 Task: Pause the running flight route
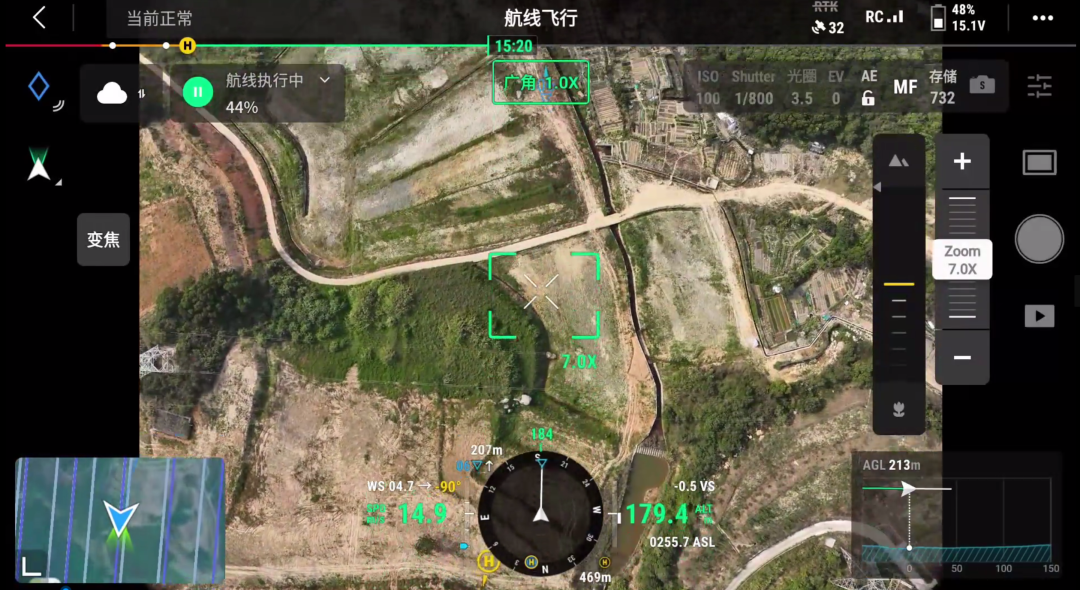[198, 93]
